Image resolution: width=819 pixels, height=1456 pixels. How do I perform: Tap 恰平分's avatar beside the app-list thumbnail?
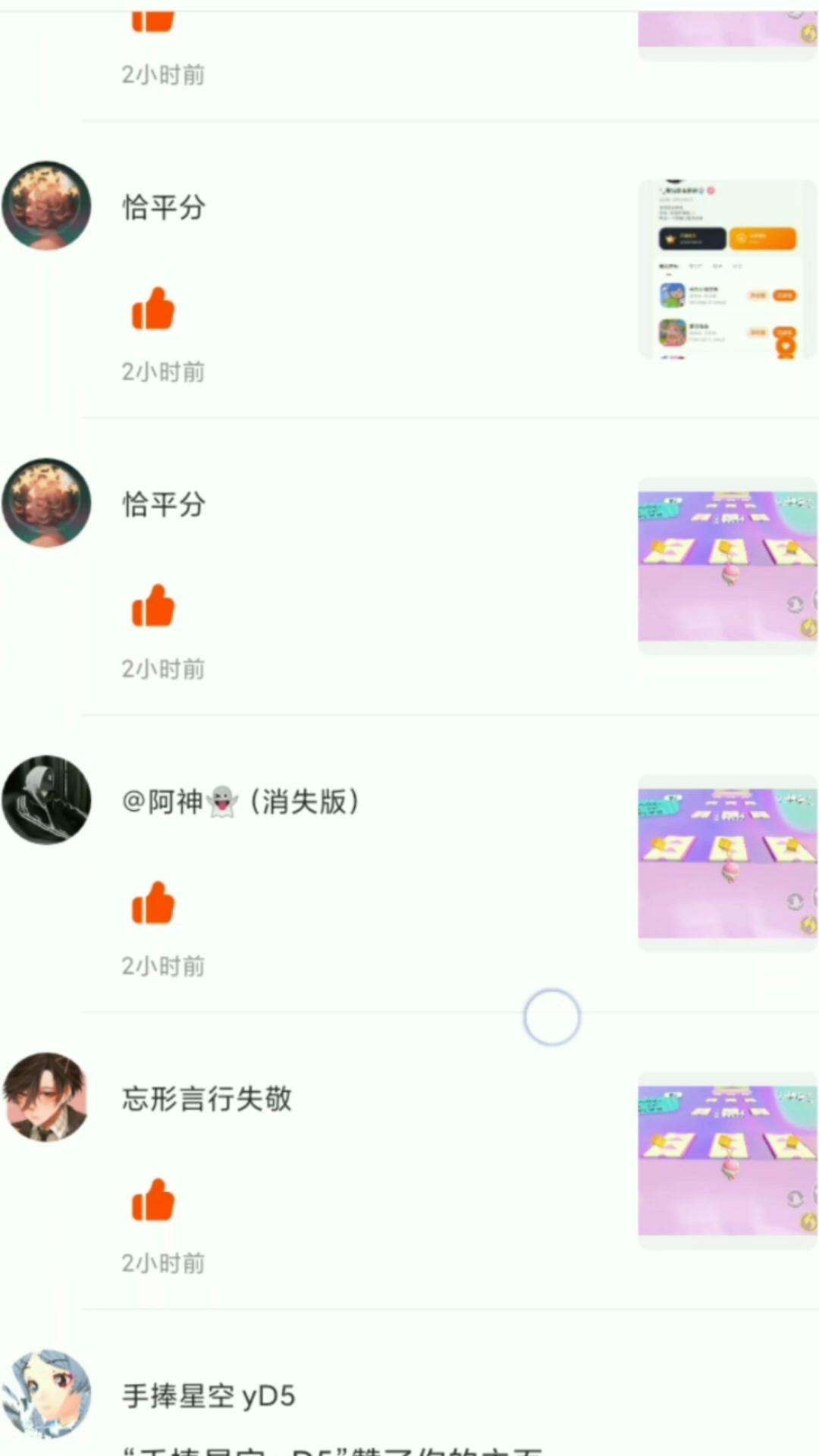tap(46, 206)
